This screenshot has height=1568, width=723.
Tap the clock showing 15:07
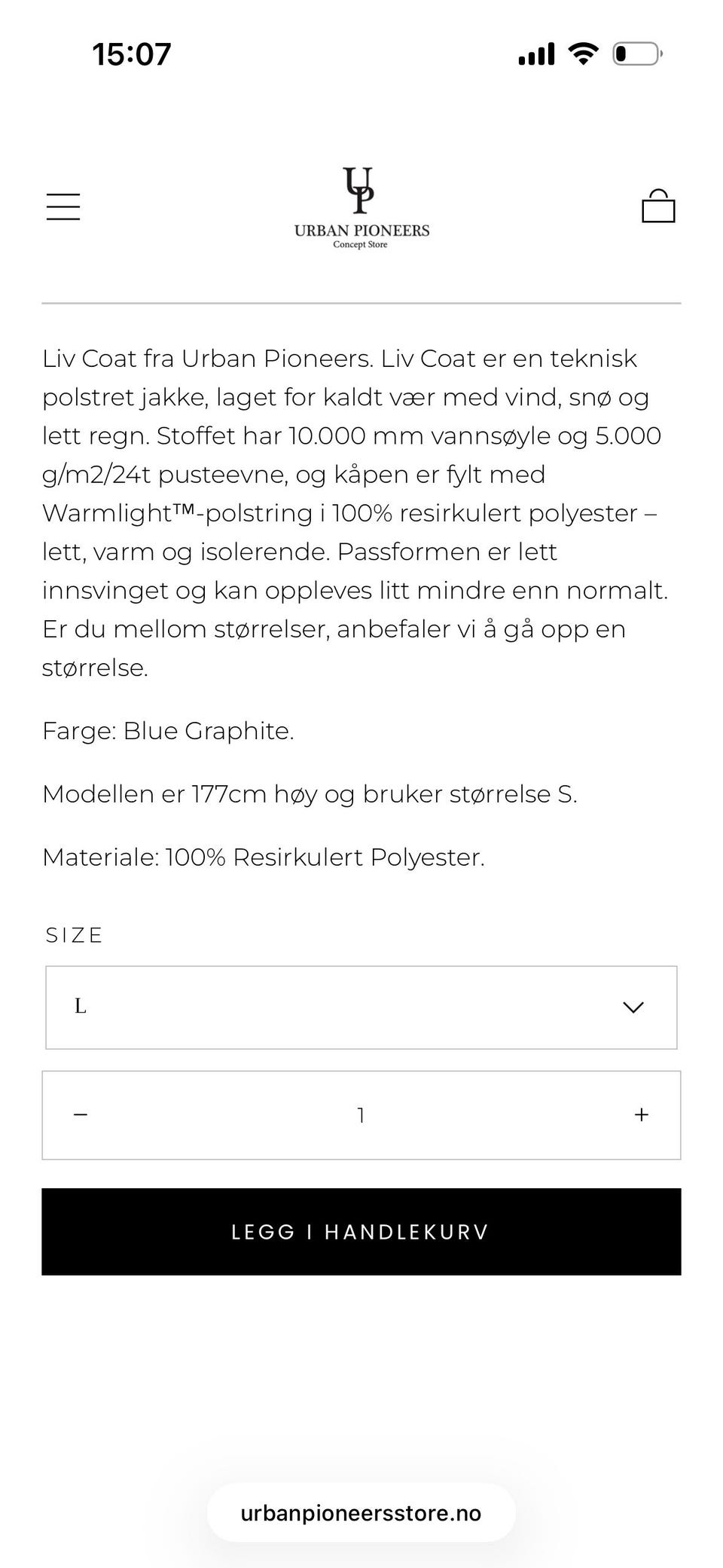click(x=133, y=53)
